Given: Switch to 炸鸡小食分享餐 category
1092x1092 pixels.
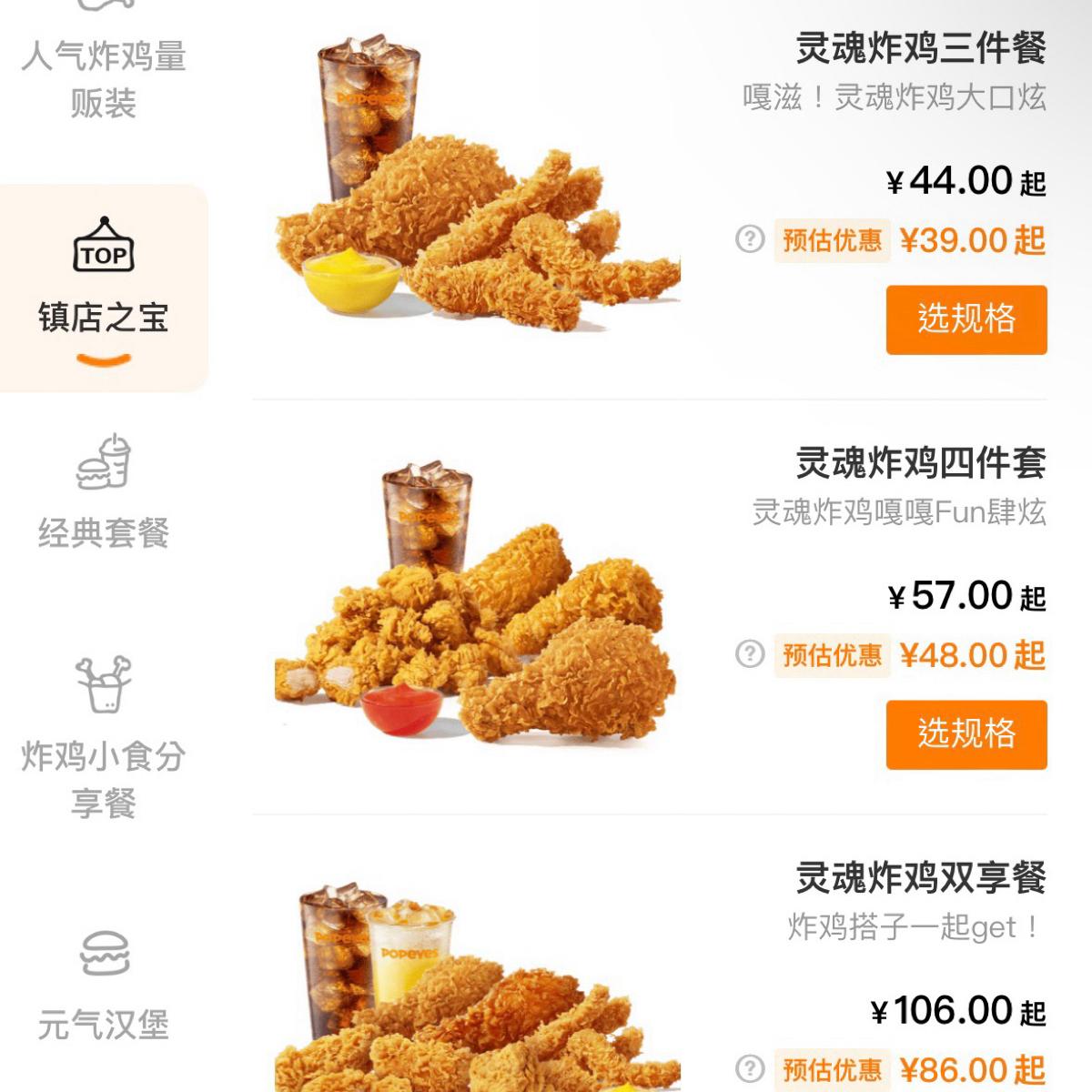Looking at the screenshot, I should (104, 739).
